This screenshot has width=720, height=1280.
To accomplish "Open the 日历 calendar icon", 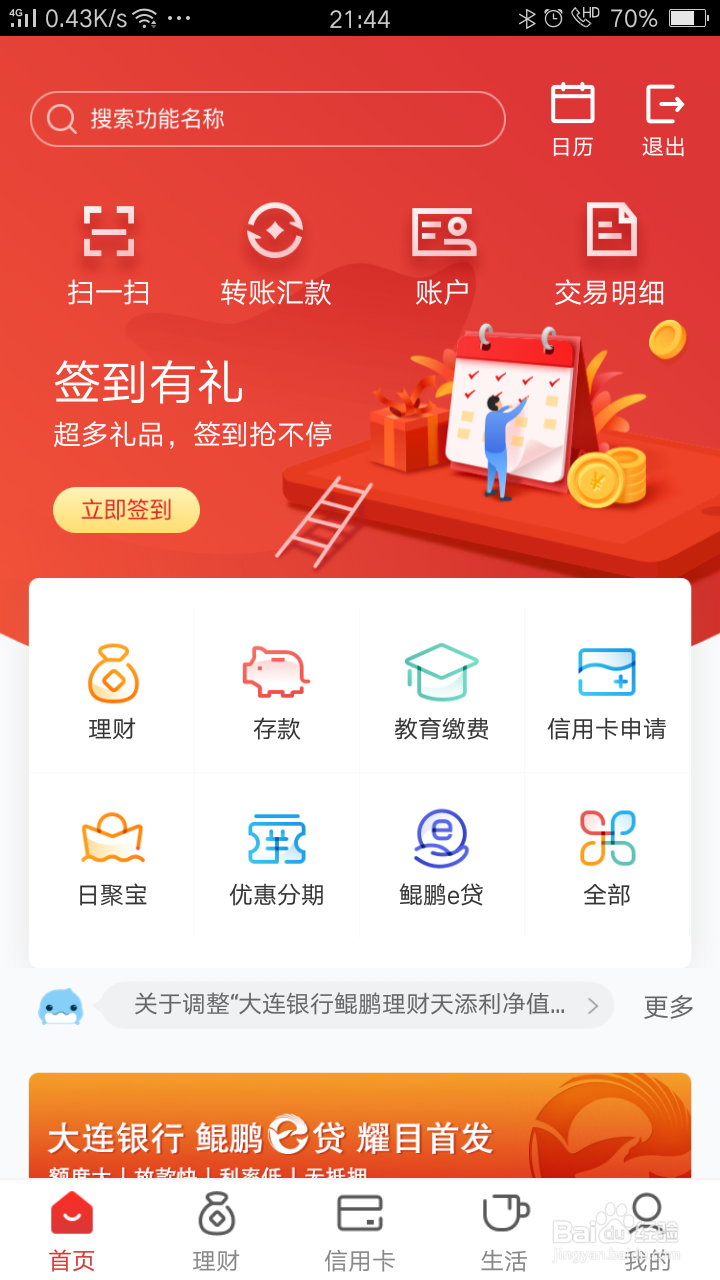I will coord(572,118).
